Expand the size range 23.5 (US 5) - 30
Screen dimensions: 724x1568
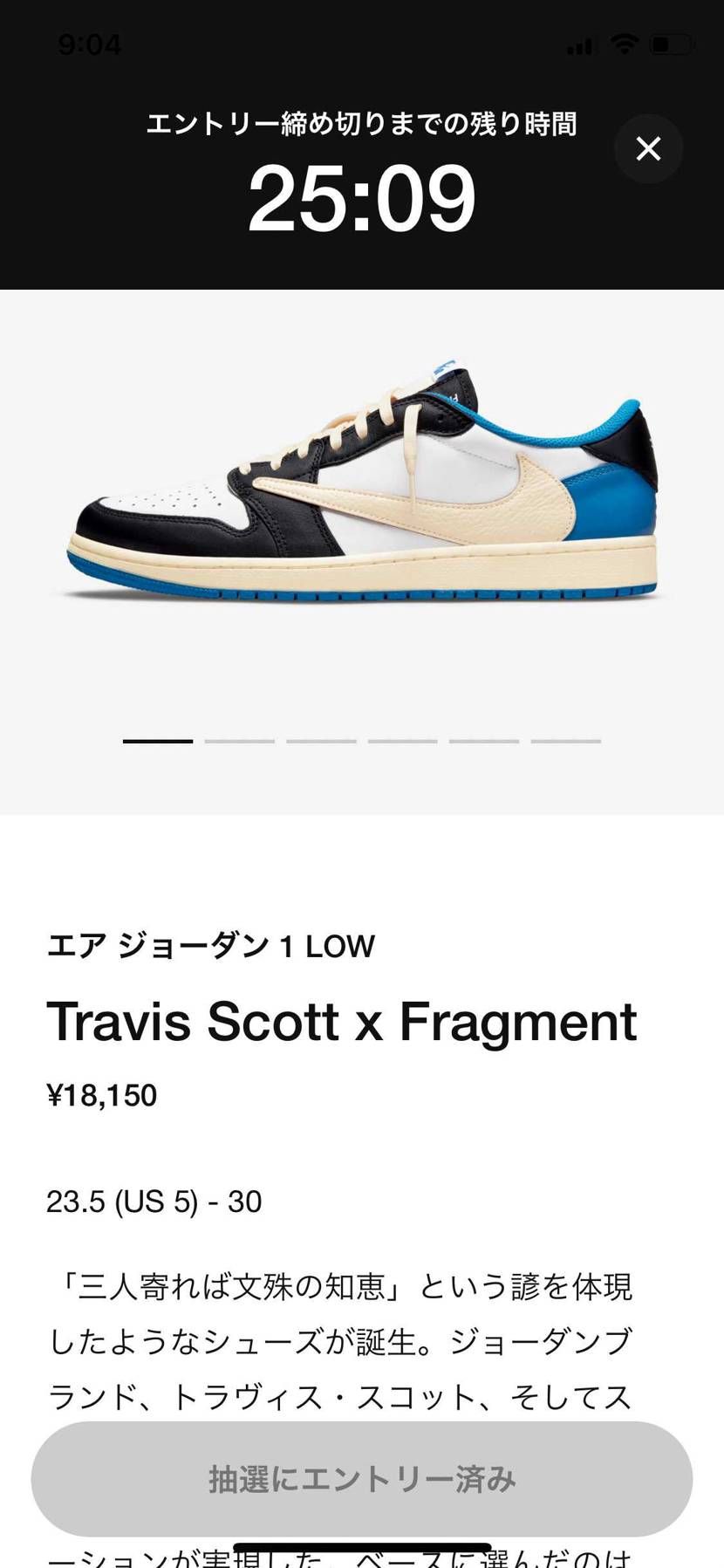(x=154, y=1202)
